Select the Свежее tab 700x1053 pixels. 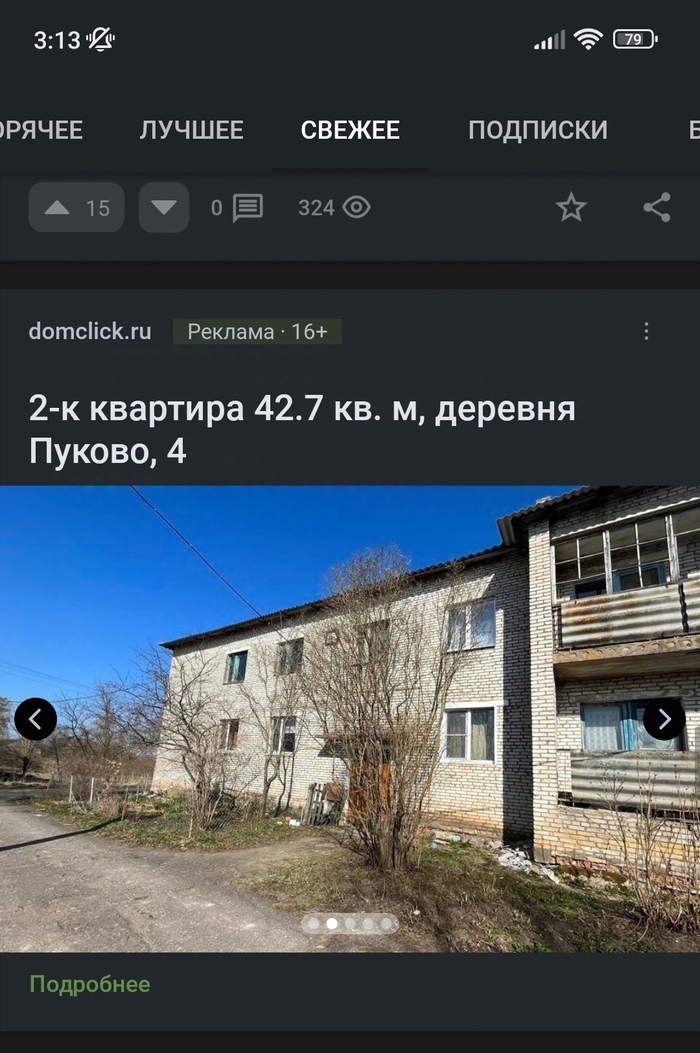click(350, 130)
